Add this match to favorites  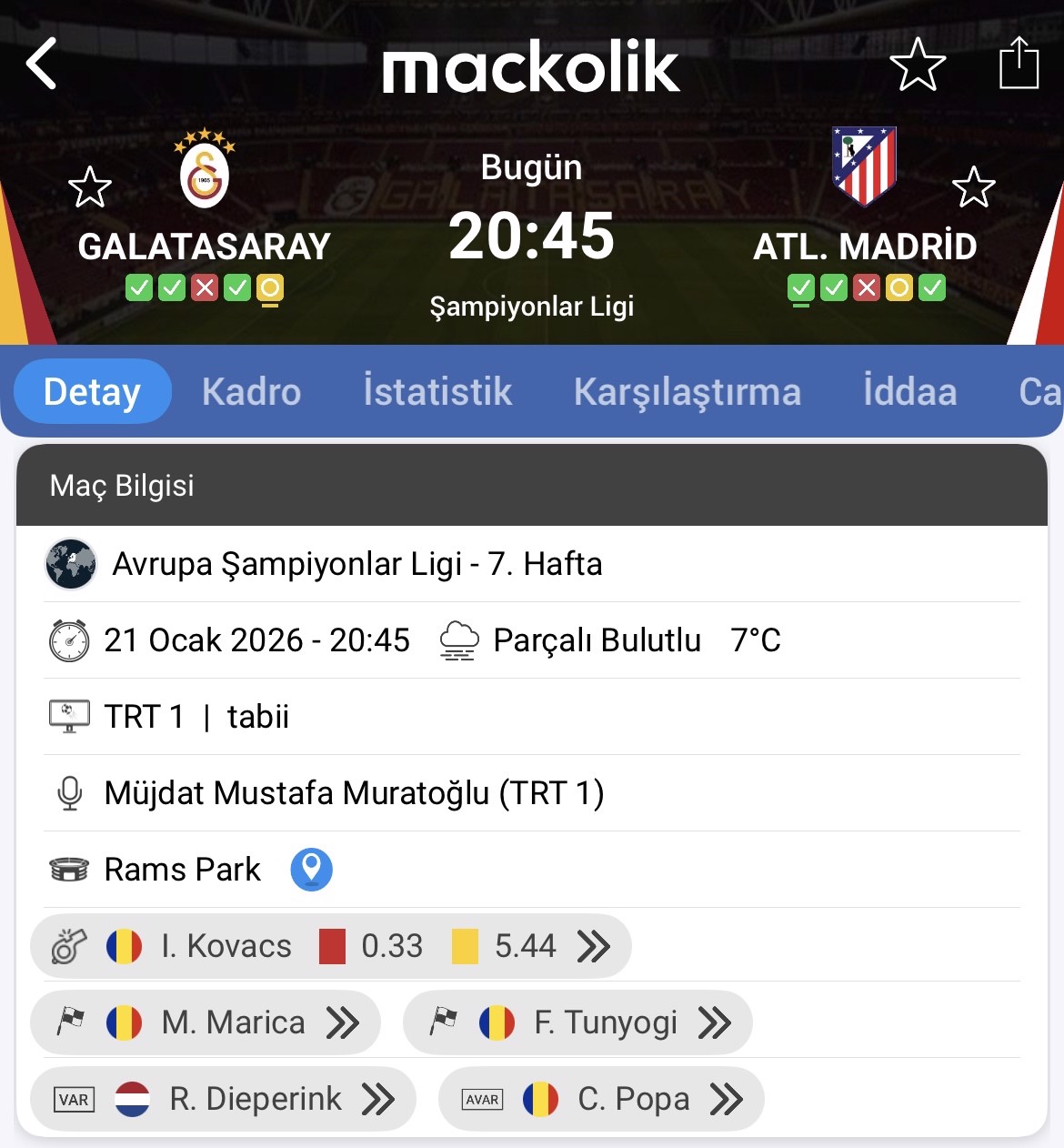point(917,65)
